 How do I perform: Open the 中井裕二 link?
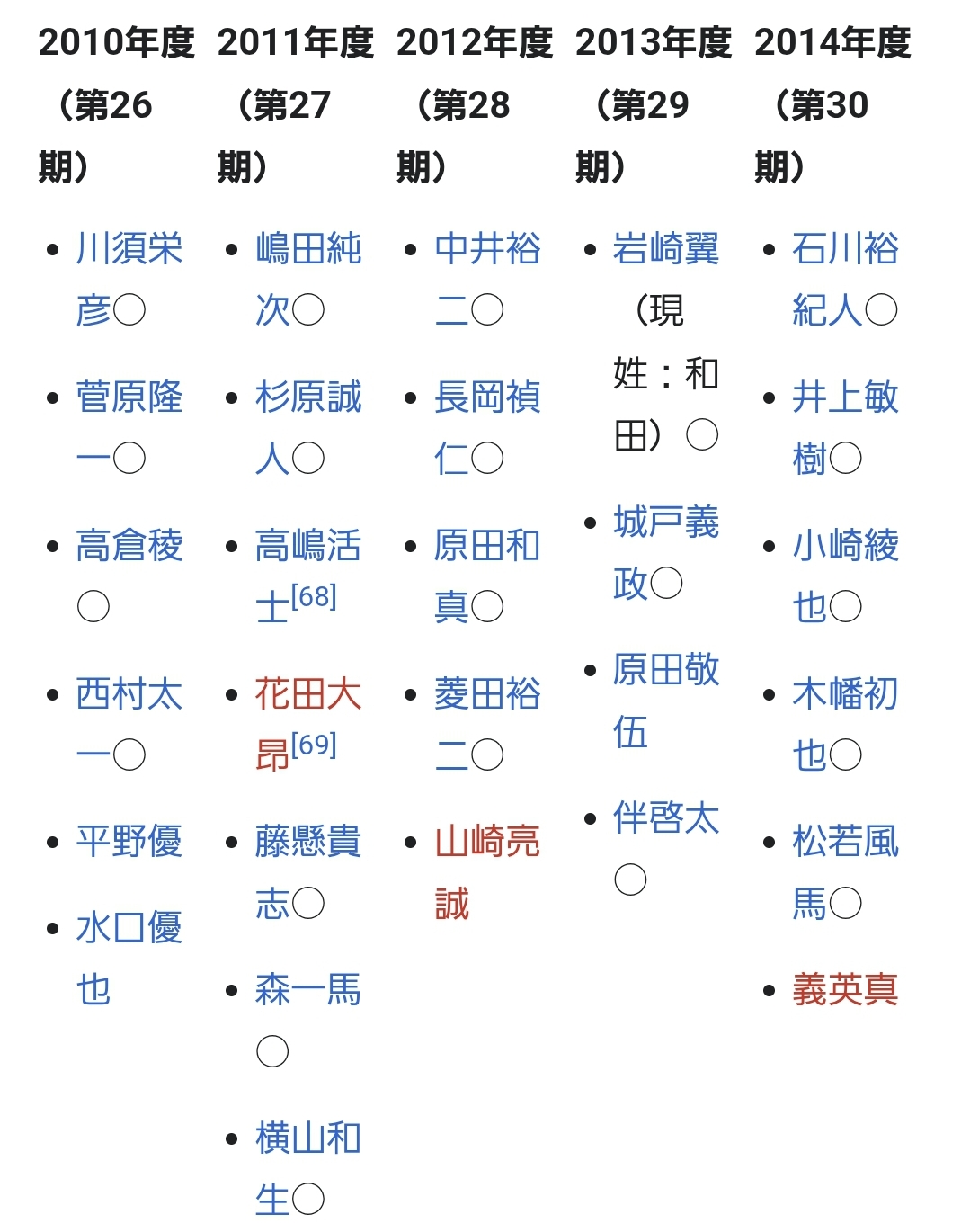click(486, 249)
